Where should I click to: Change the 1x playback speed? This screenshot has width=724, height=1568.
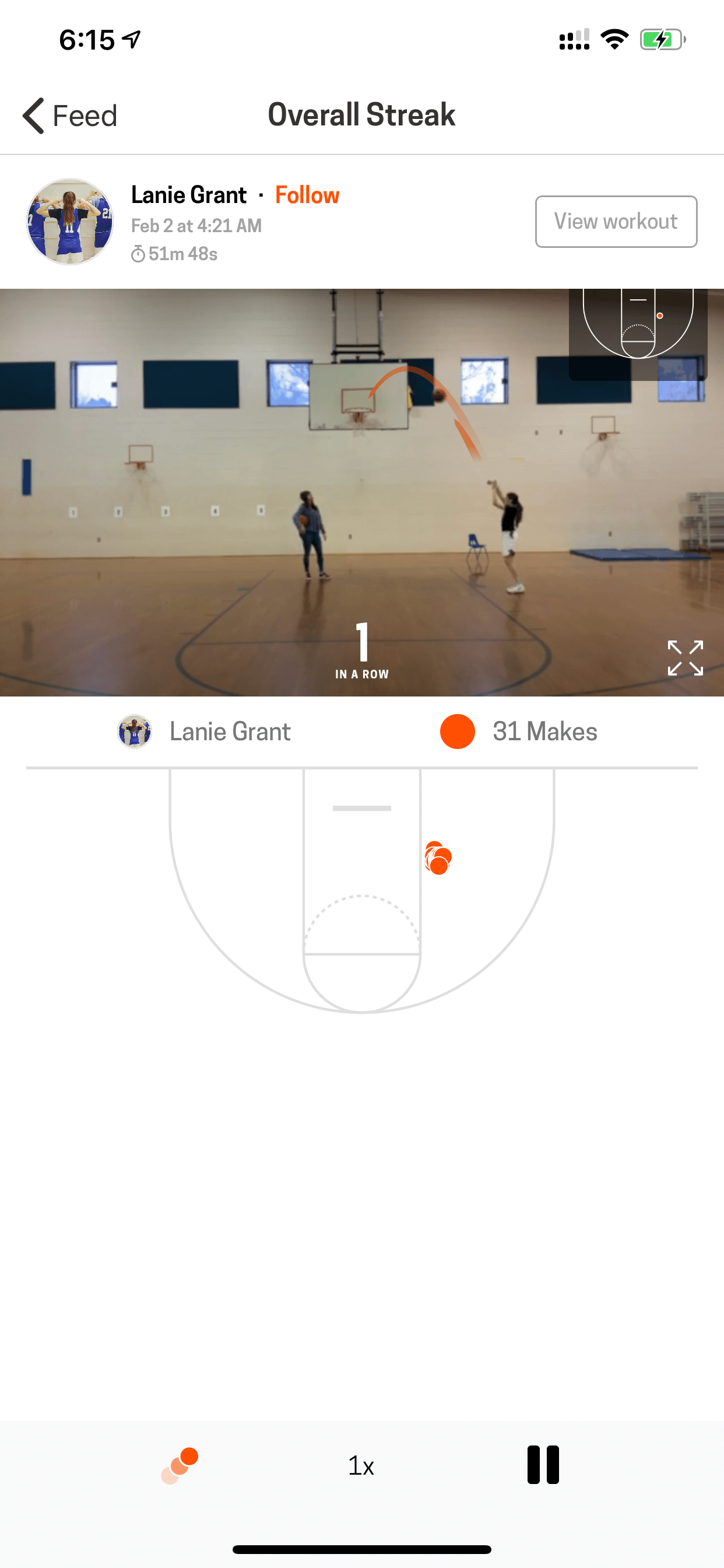361,1466
